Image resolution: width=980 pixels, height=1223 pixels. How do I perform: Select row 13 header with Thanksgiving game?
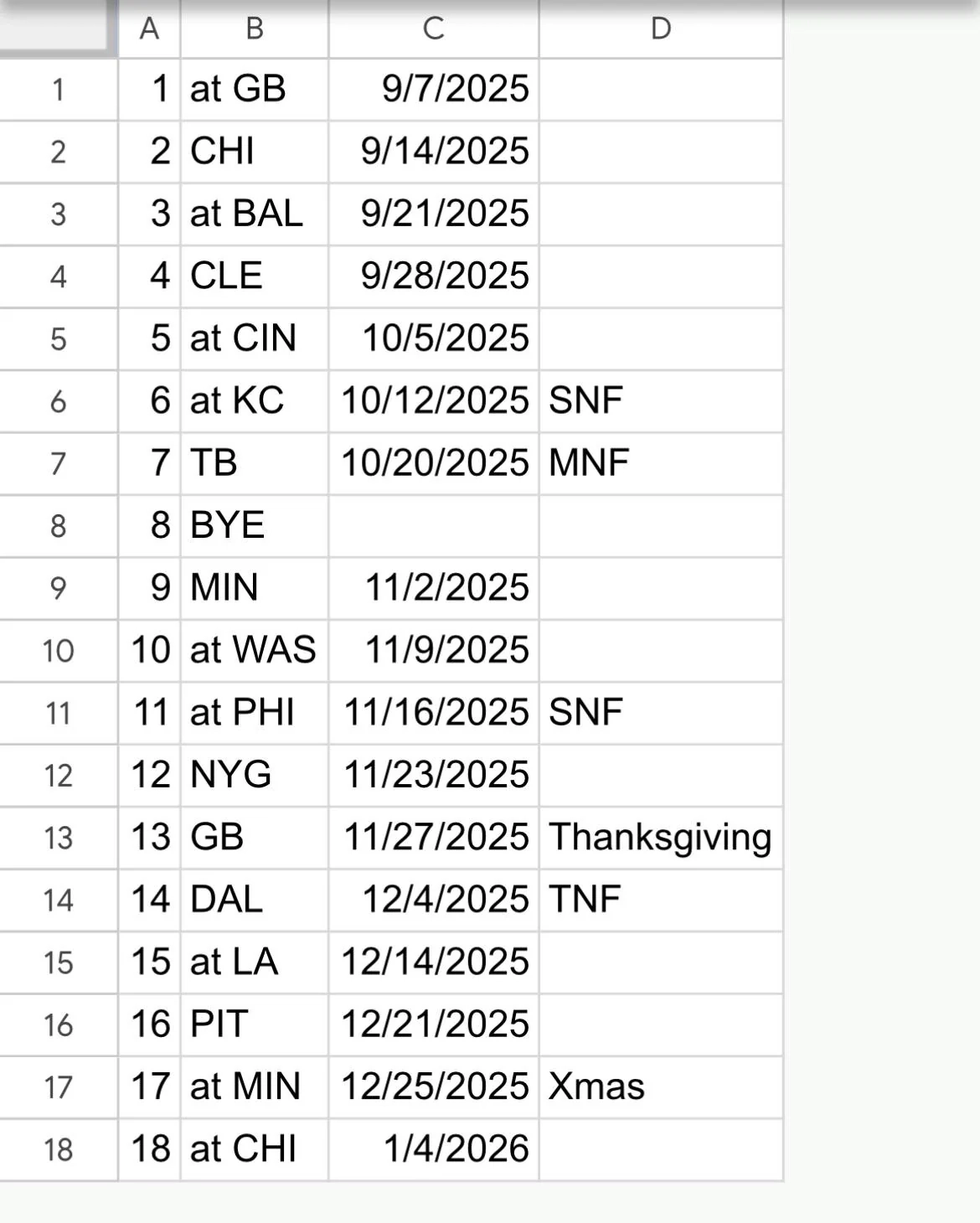pyautogui.click(x=58, y=838)
